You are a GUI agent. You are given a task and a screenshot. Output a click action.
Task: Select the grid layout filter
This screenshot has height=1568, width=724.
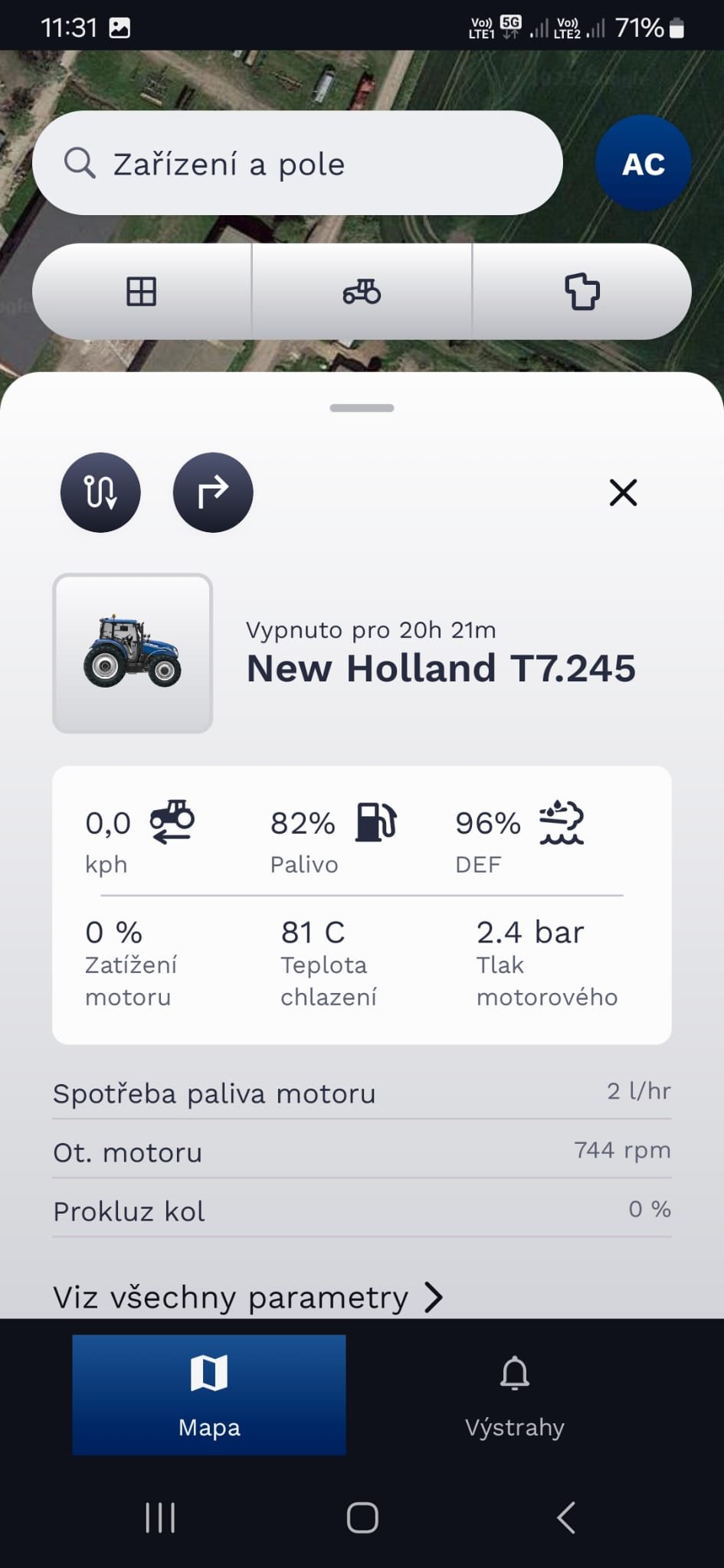(x=142, y=292)
